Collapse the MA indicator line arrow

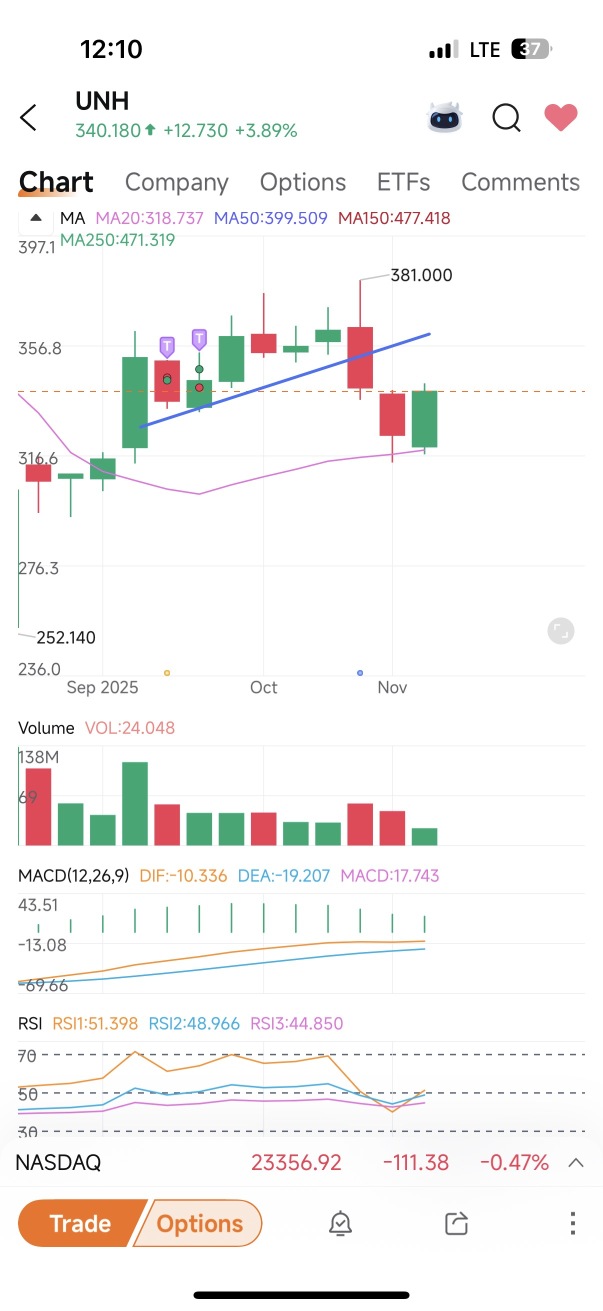click(x=36, y=218)
